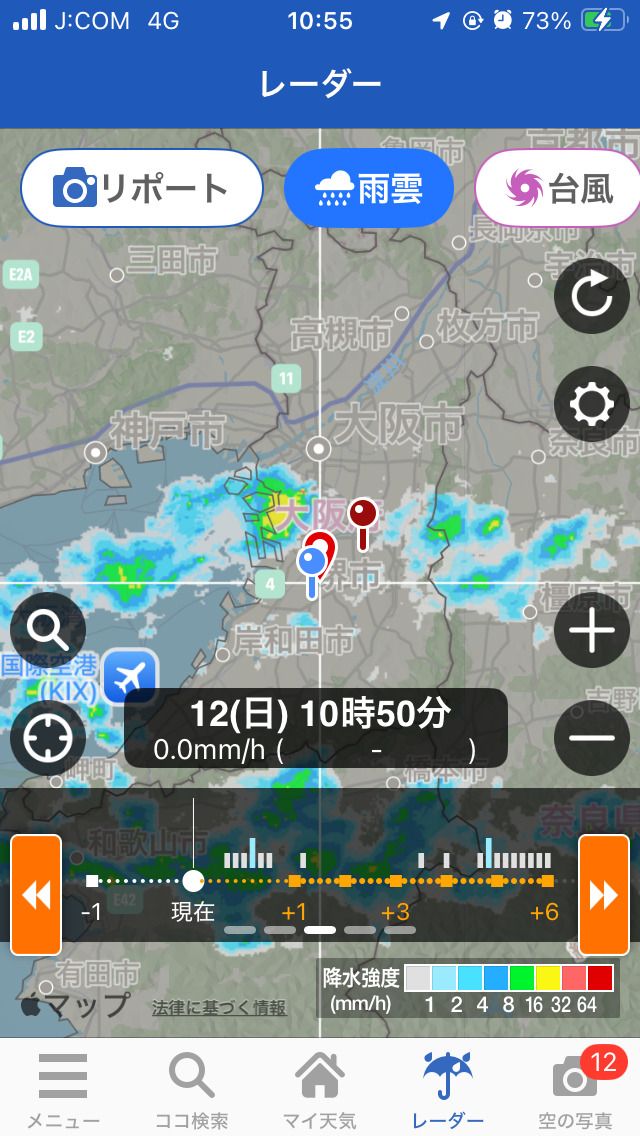
Task: Open the メニュー tab
Action: tap(62, 1087)
